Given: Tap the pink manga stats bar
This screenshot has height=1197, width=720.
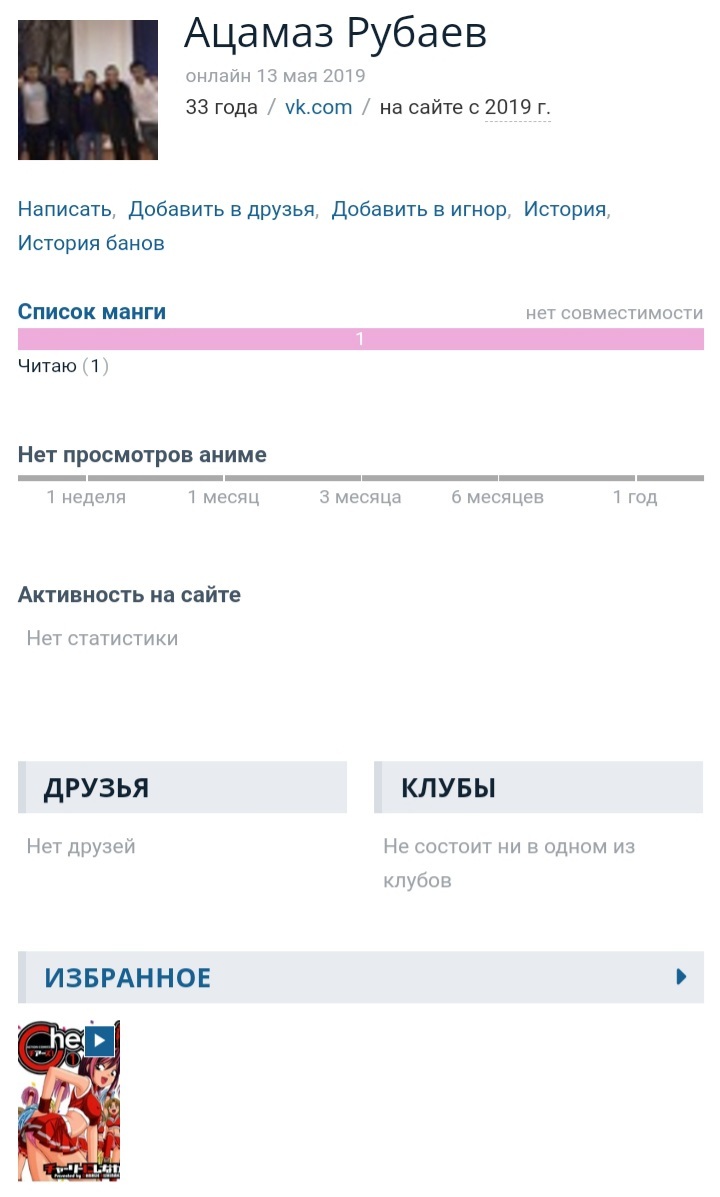Looking at the screenshot, I should click(x=360, y=339).
